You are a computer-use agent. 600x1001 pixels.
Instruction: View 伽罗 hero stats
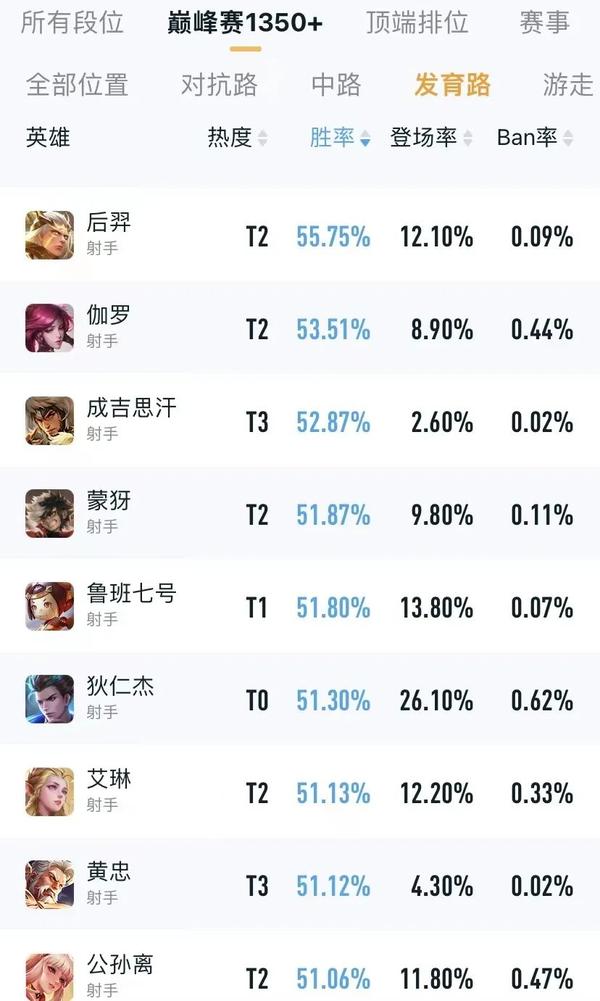click(x=108, y=328)
